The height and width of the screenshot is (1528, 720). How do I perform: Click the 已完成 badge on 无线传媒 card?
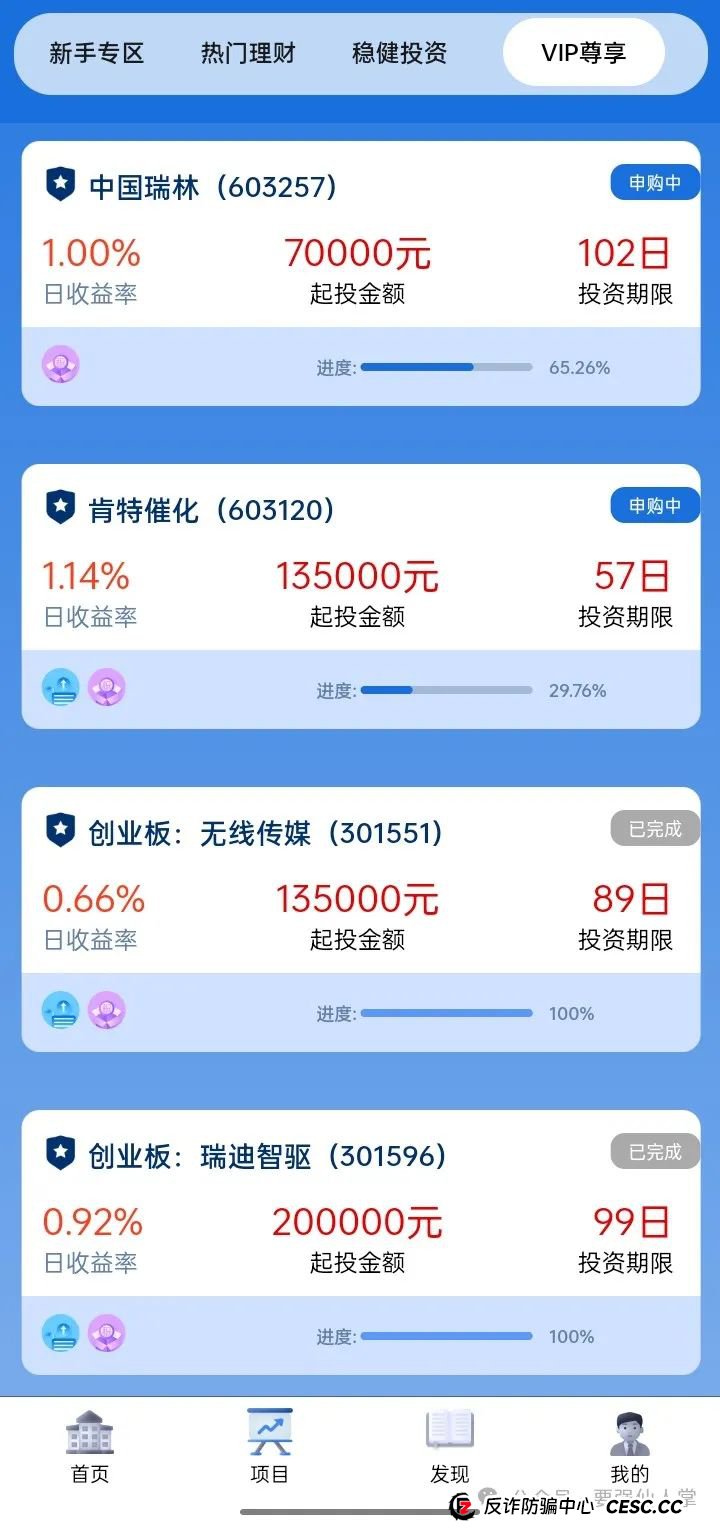pos(654,829)
